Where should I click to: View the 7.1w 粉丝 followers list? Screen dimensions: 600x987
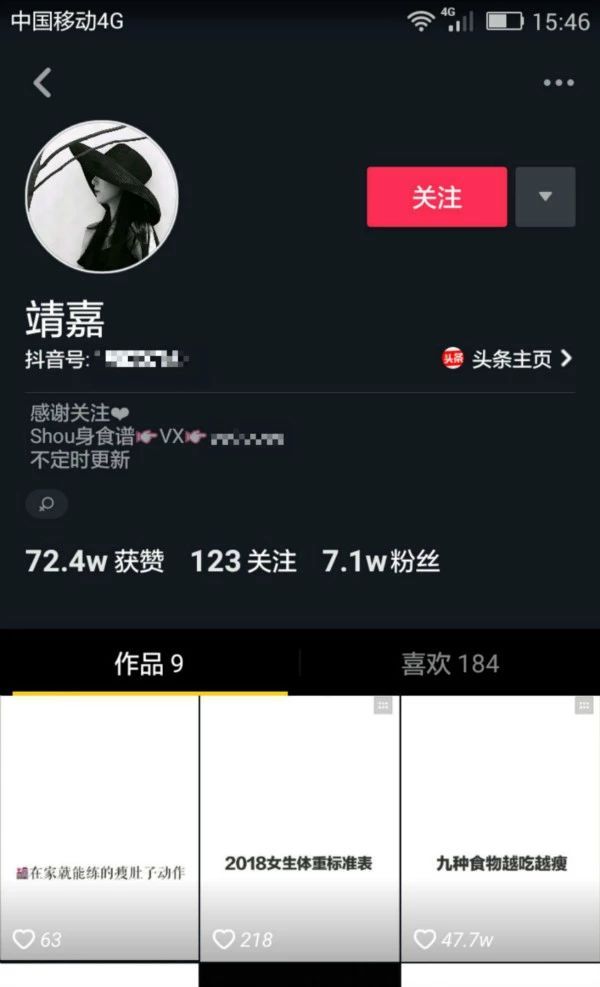pos(381,561)
